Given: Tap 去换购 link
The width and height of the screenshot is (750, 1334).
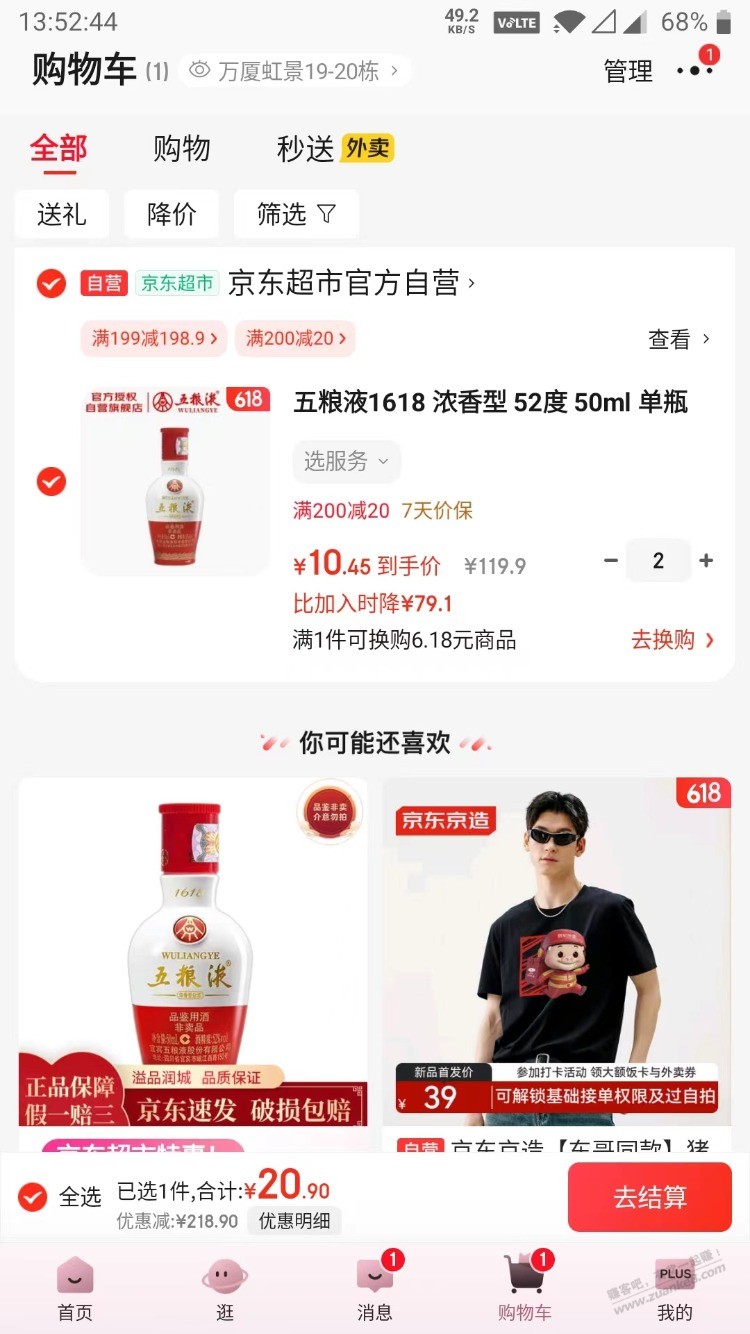Looking at the screenshot, I should [x=672, y=640].
